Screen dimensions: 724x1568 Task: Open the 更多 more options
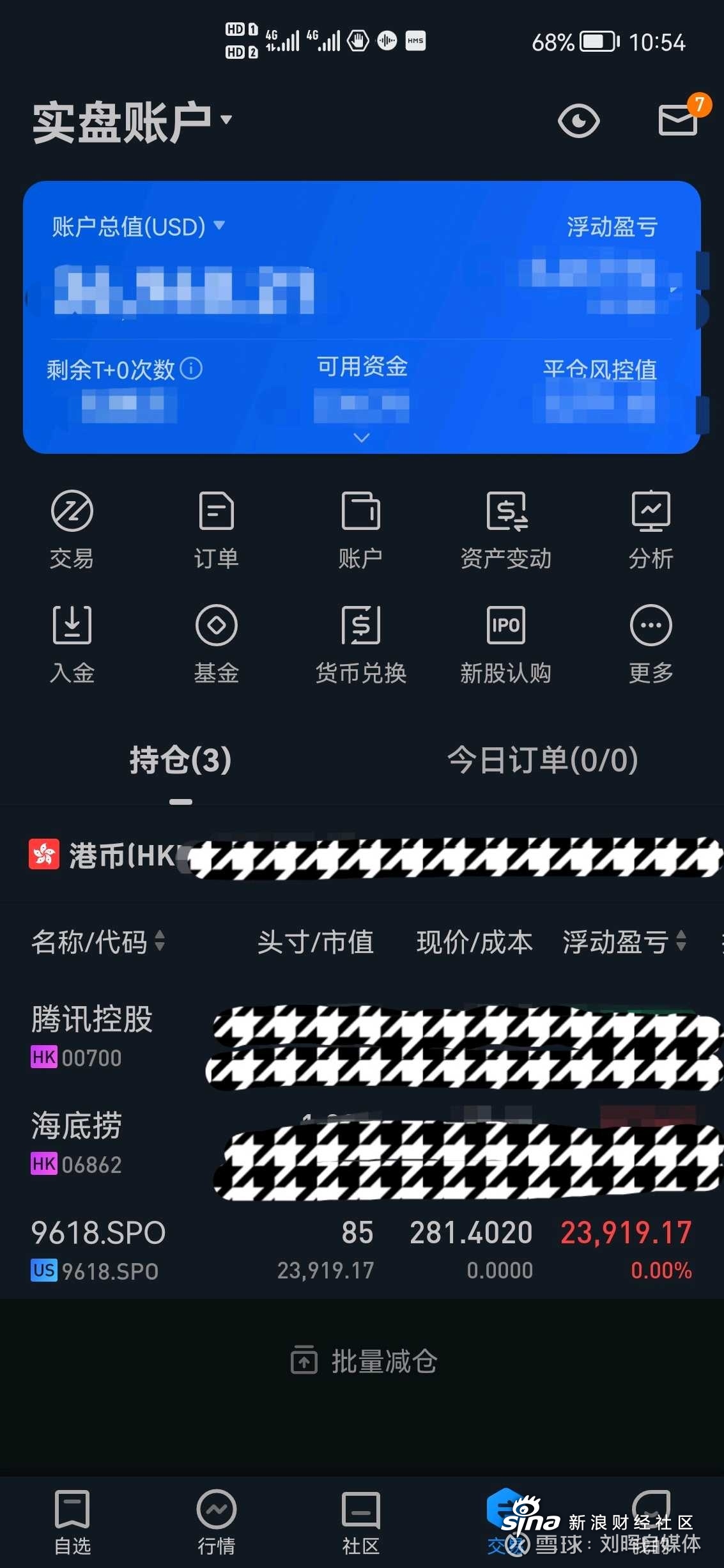tap(651, 644)
